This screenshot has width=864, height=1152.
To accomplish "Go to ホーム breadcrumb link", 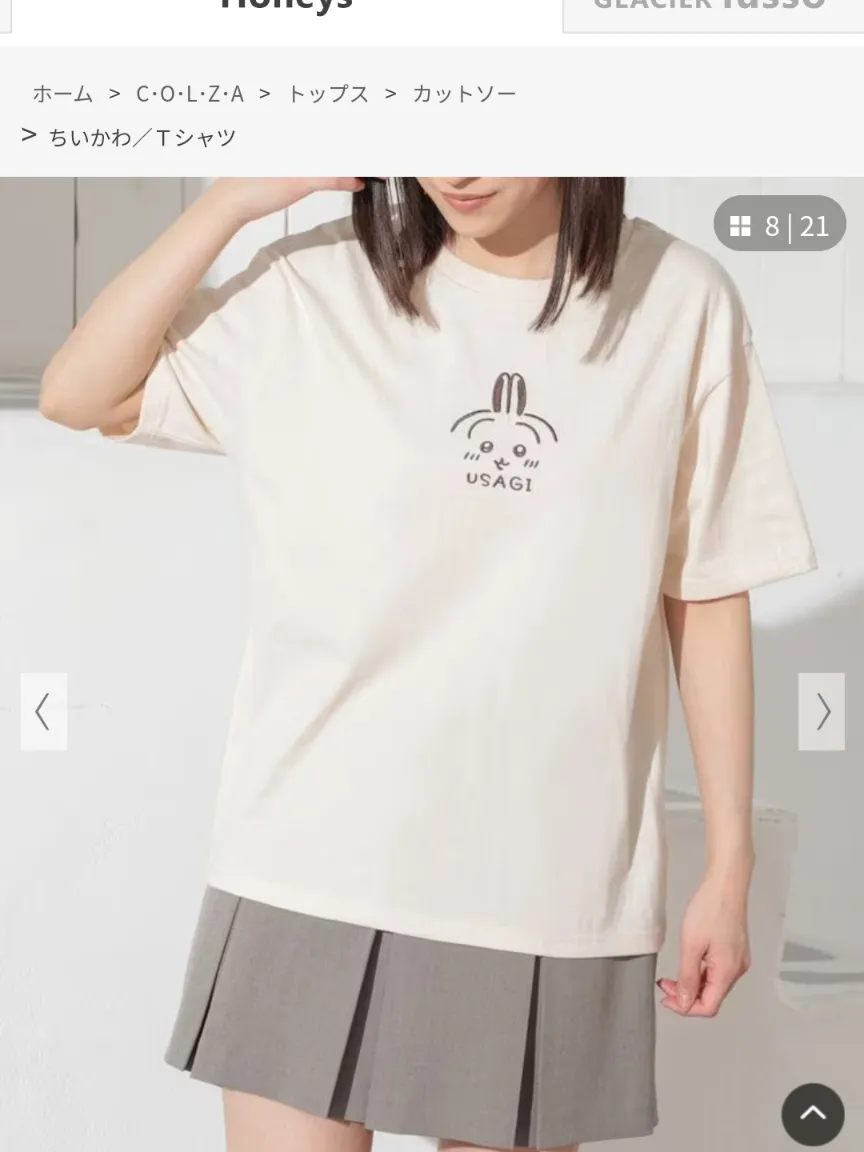I will (x=62, y=94).
